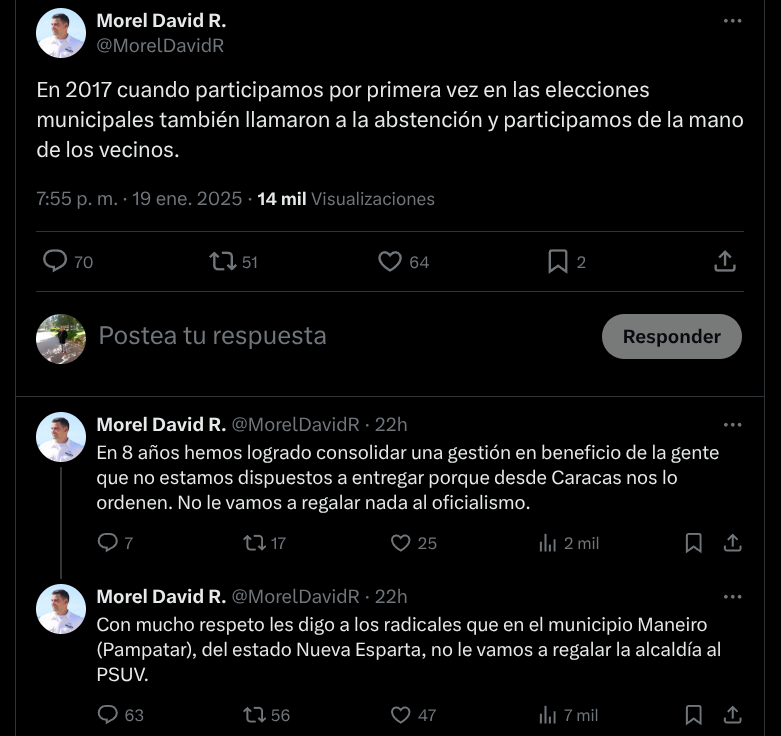The height and width of the screenshot is (736, 781).
Task: Like the reply about municipio Maneiro
Action: pyautogui.click(x=400, y=714)
